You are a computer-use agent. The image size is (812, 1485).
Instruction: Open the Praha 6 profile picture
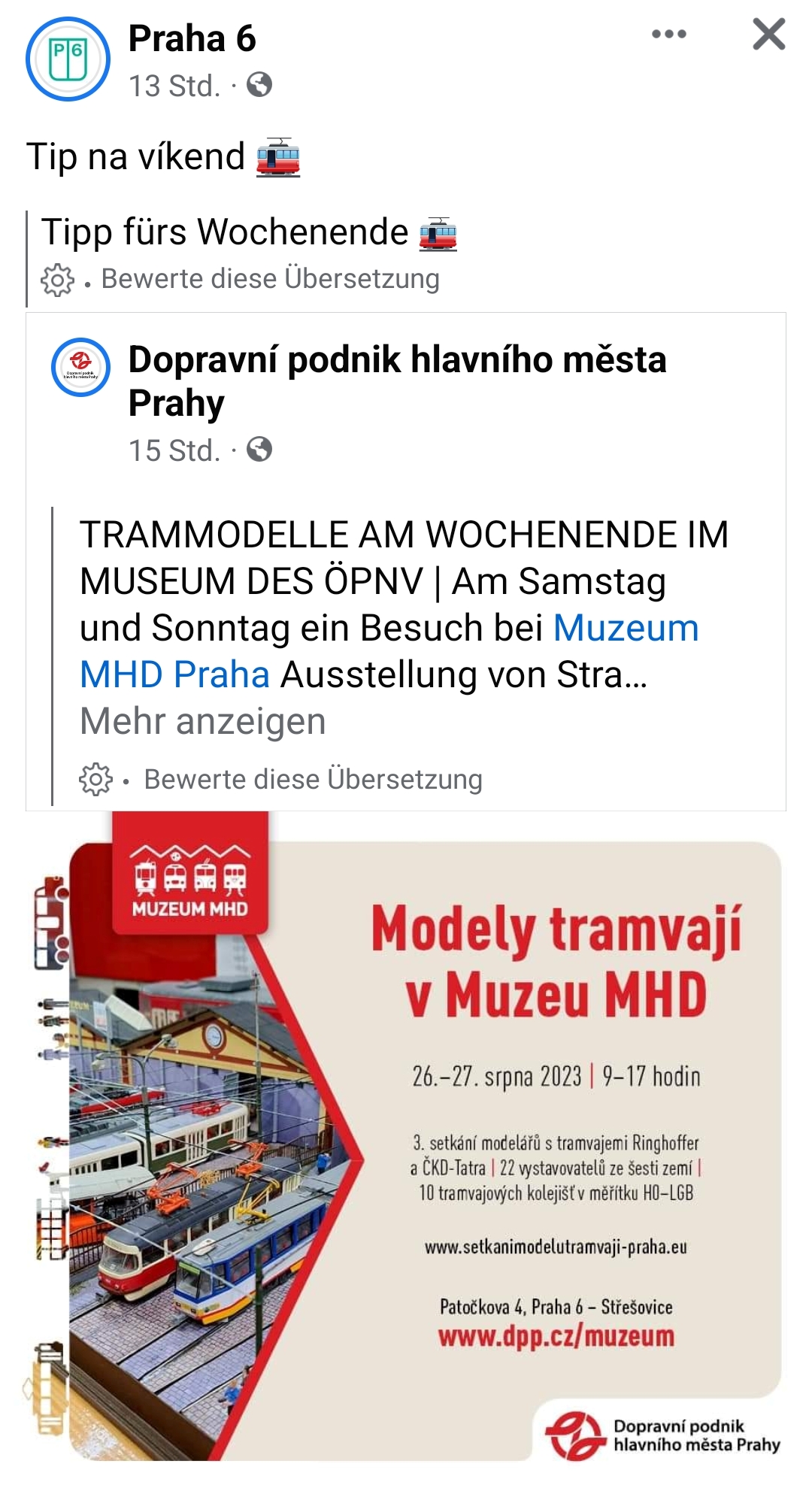[68, 59]
